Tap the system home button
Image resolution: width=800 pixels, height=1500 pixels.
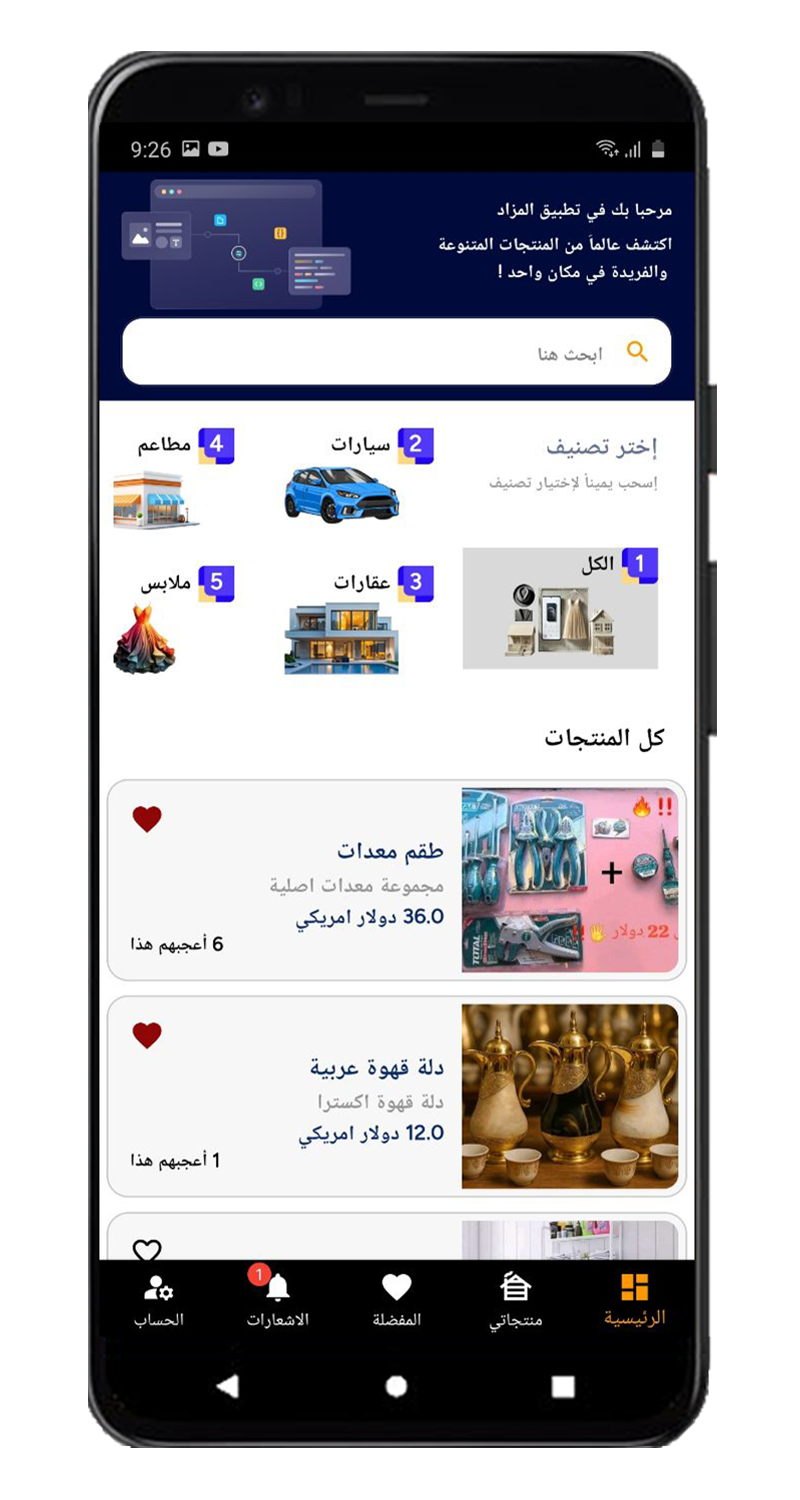tap(397, 1386)
